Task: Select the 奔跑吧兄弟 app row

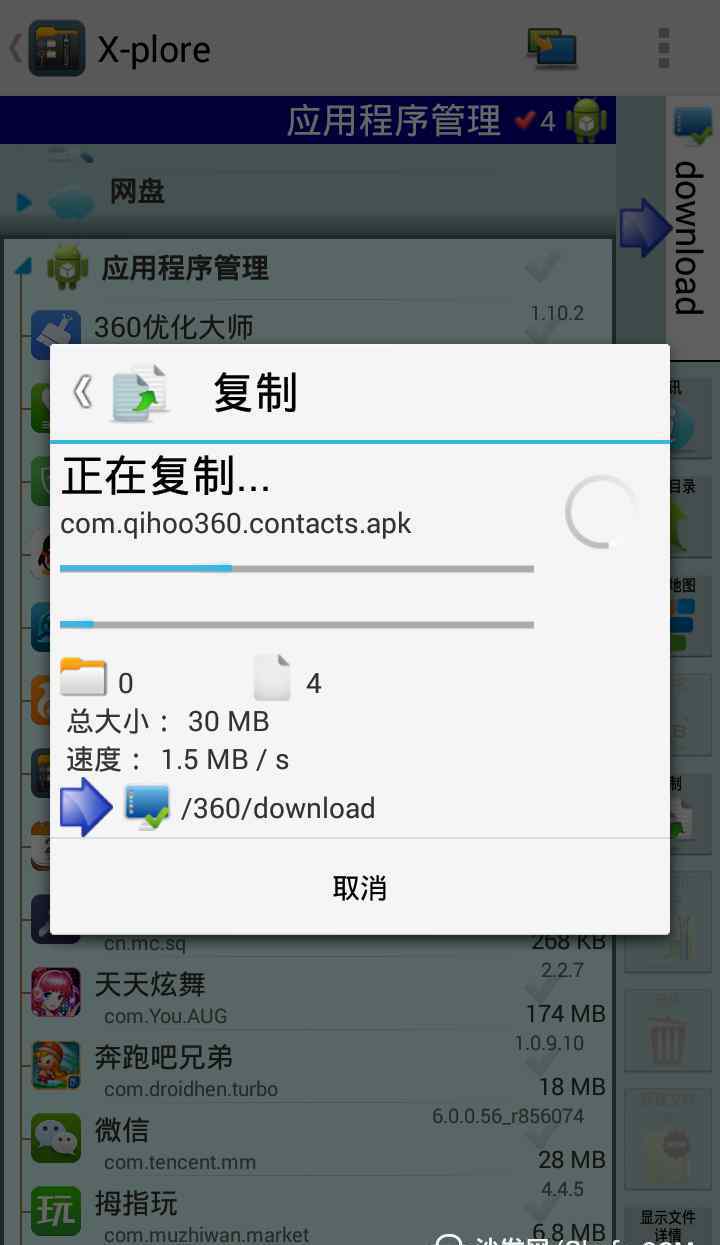Action: click(x=316, y=1070)
